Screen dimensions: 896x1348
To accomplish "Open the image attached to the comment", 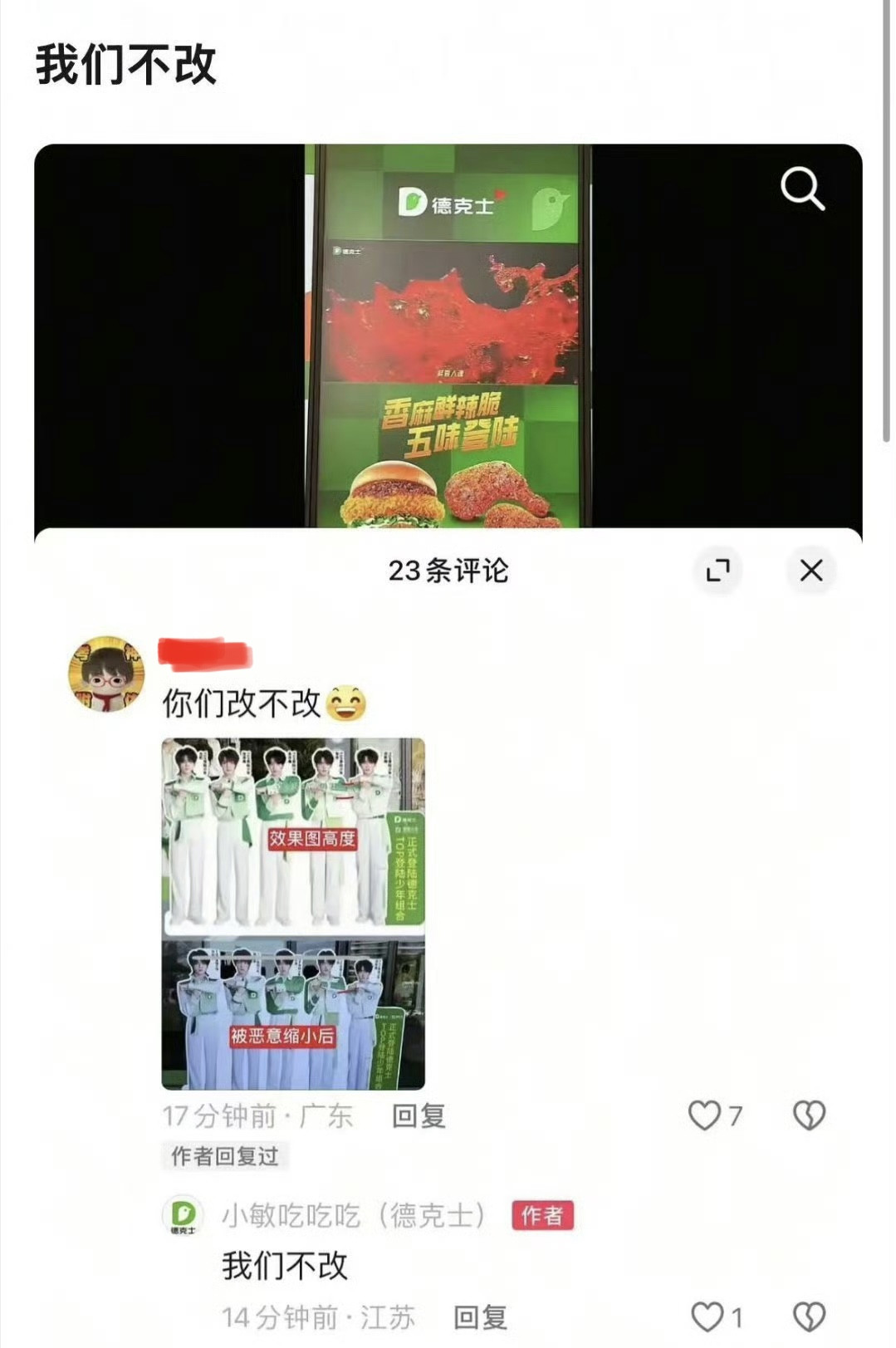I will coord(293,914).
